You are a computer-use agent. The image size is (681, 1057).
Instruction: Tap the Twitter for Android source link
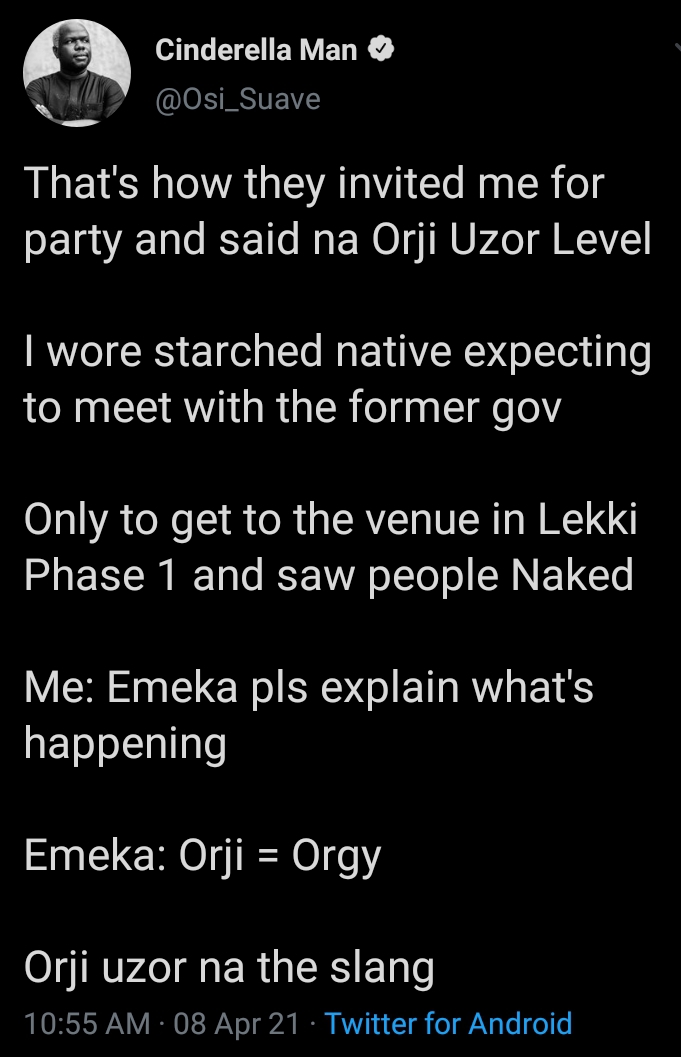(448, 1023)
